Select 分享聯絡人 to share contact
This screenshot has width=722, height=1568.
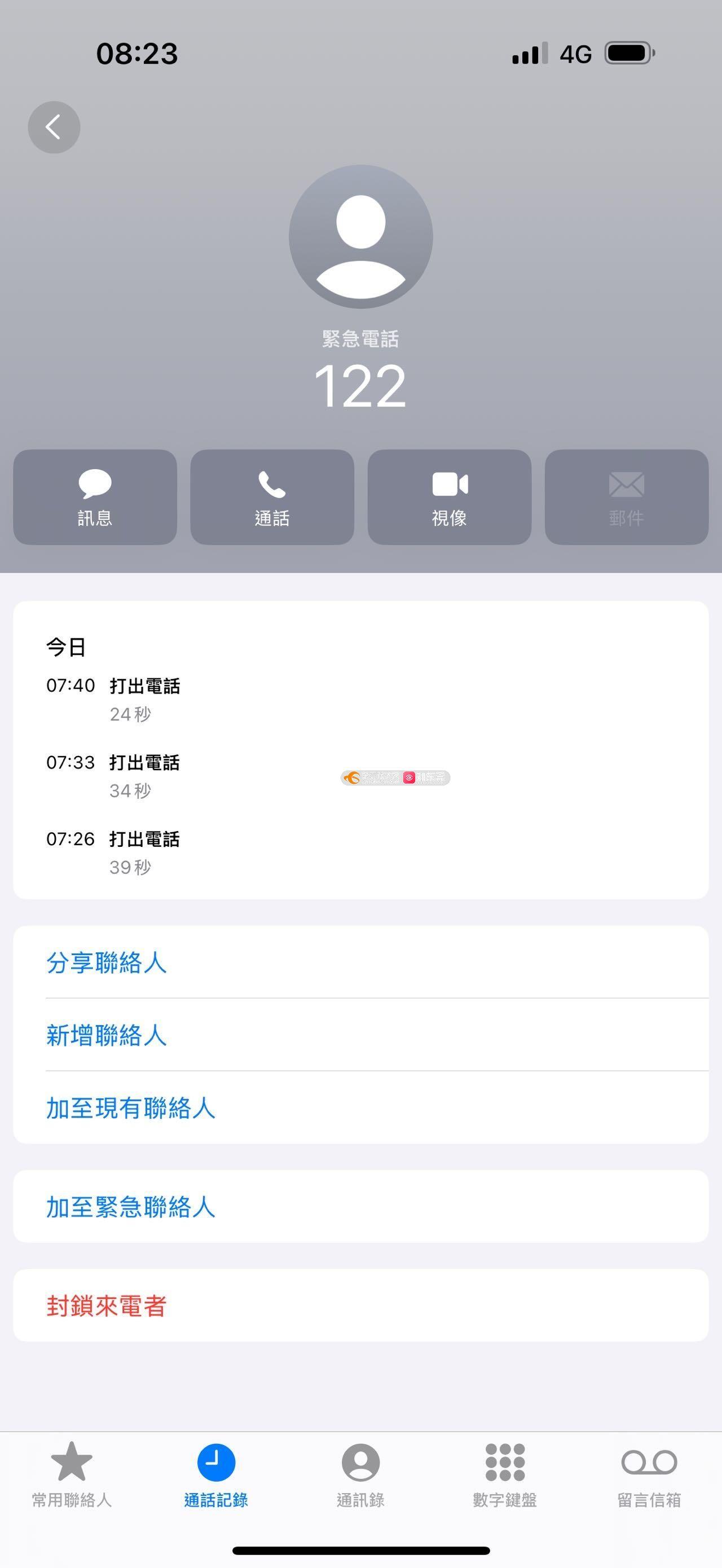click(x=107, y=962)
